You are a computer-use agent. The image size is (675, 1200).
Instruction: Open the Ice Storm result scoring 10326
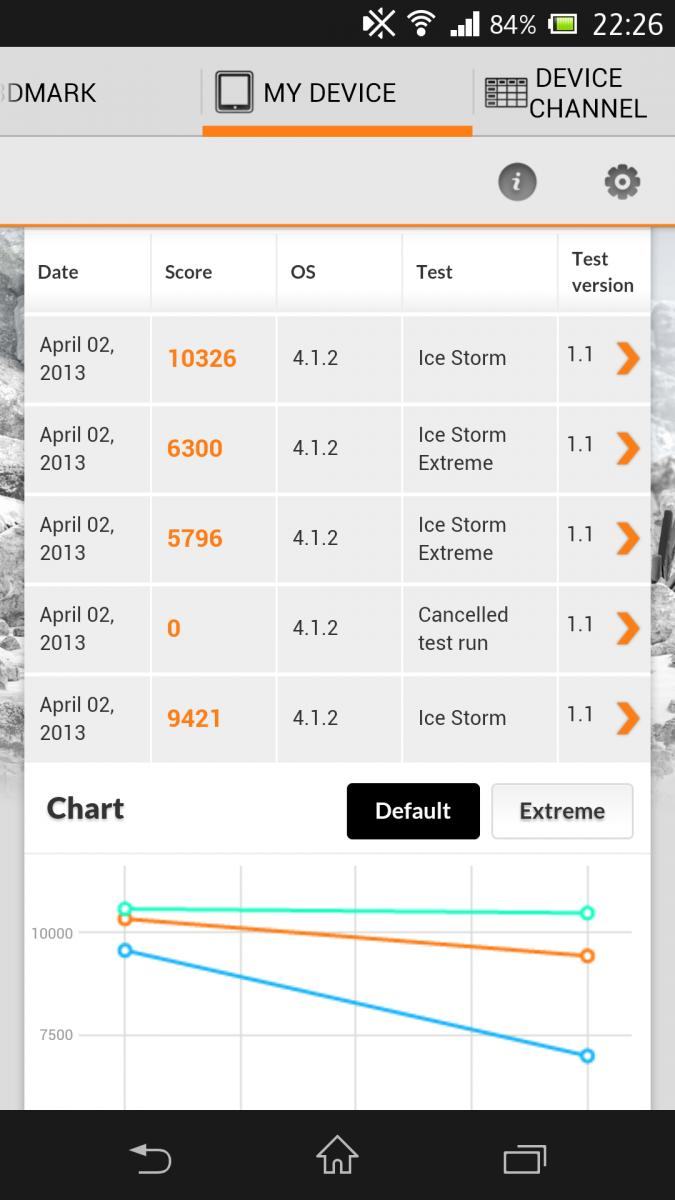pyautogui.click(x=337, y=358)
